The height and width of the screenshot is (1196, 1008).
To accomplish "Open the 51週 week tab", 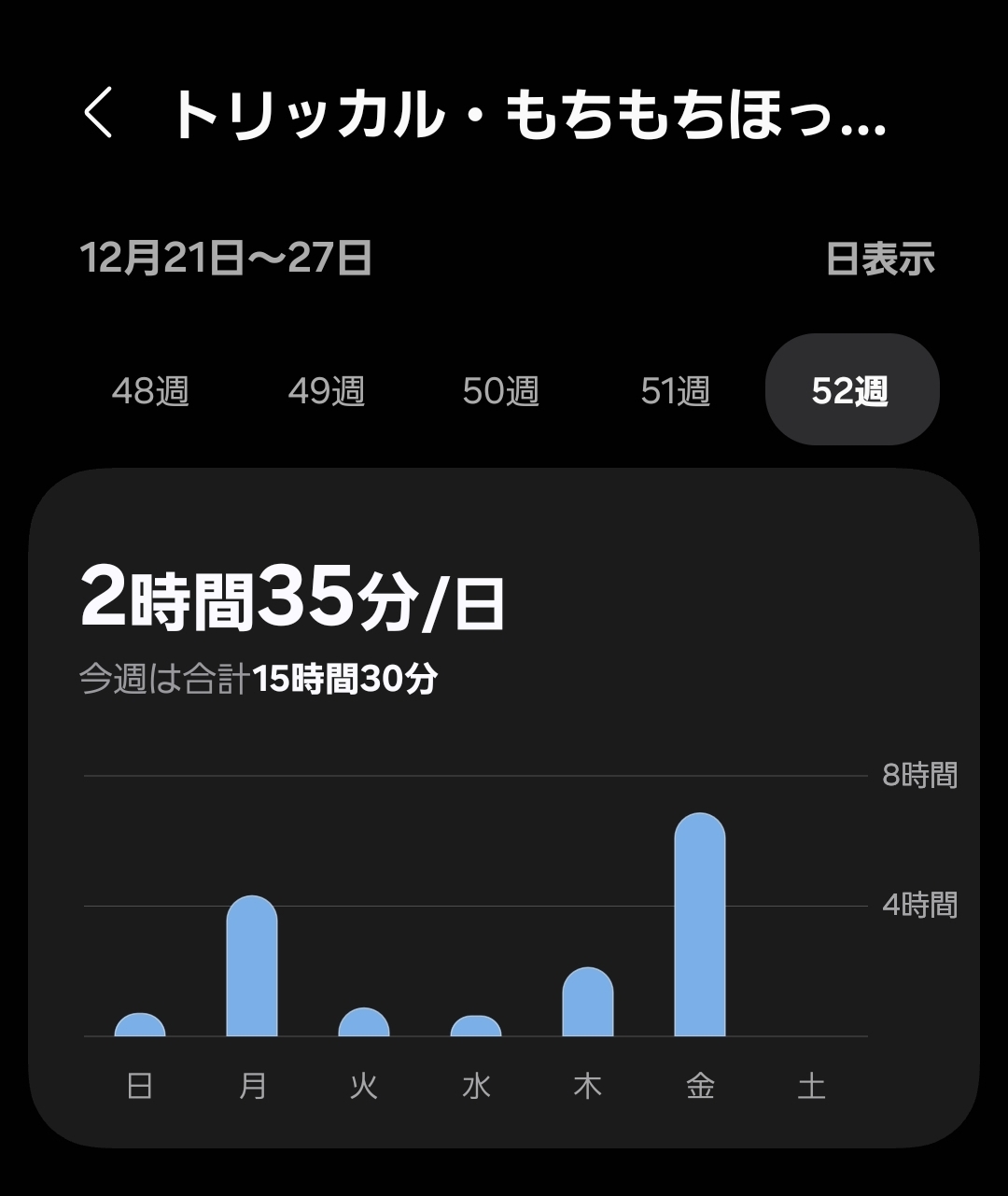I will [x=676, y=390].
